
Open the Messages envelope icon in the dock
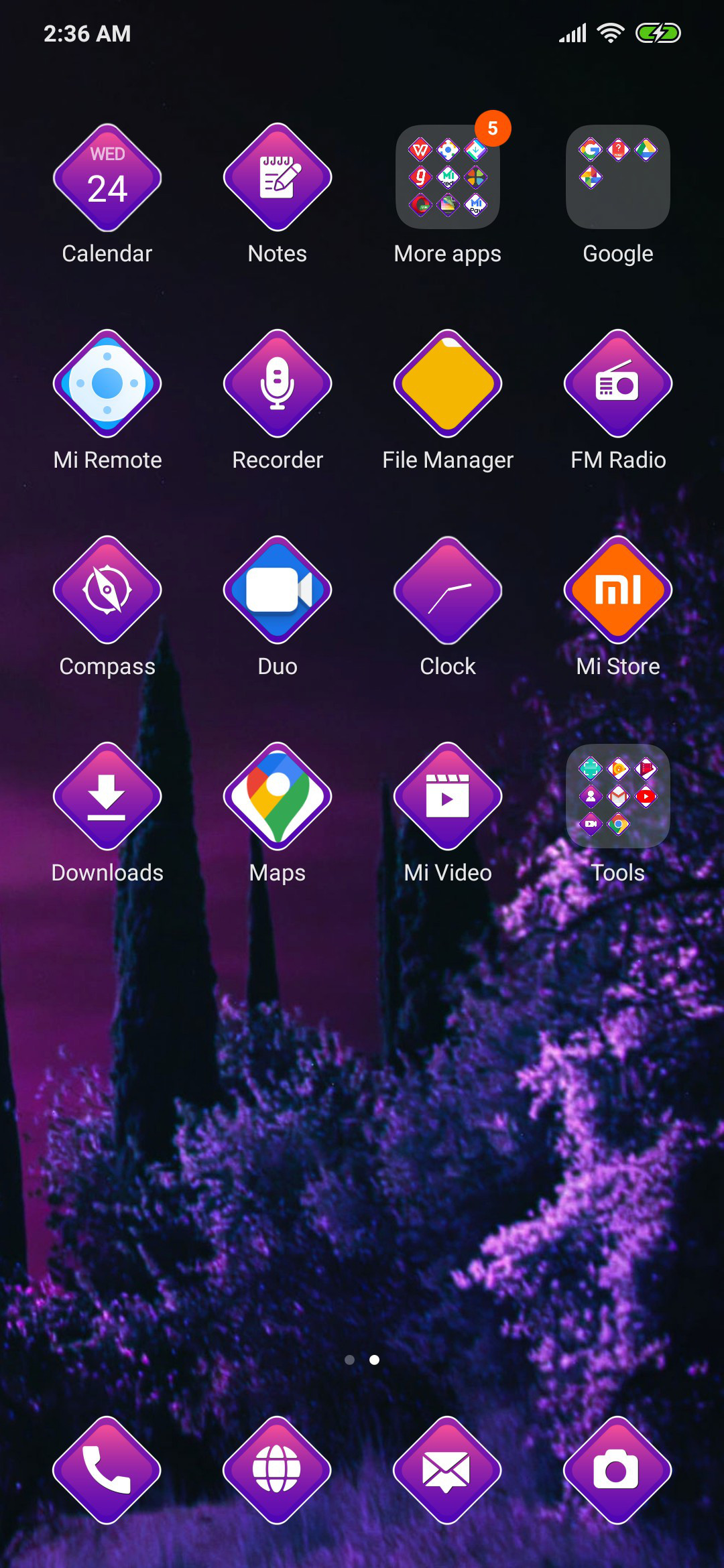coord(448,1470)
